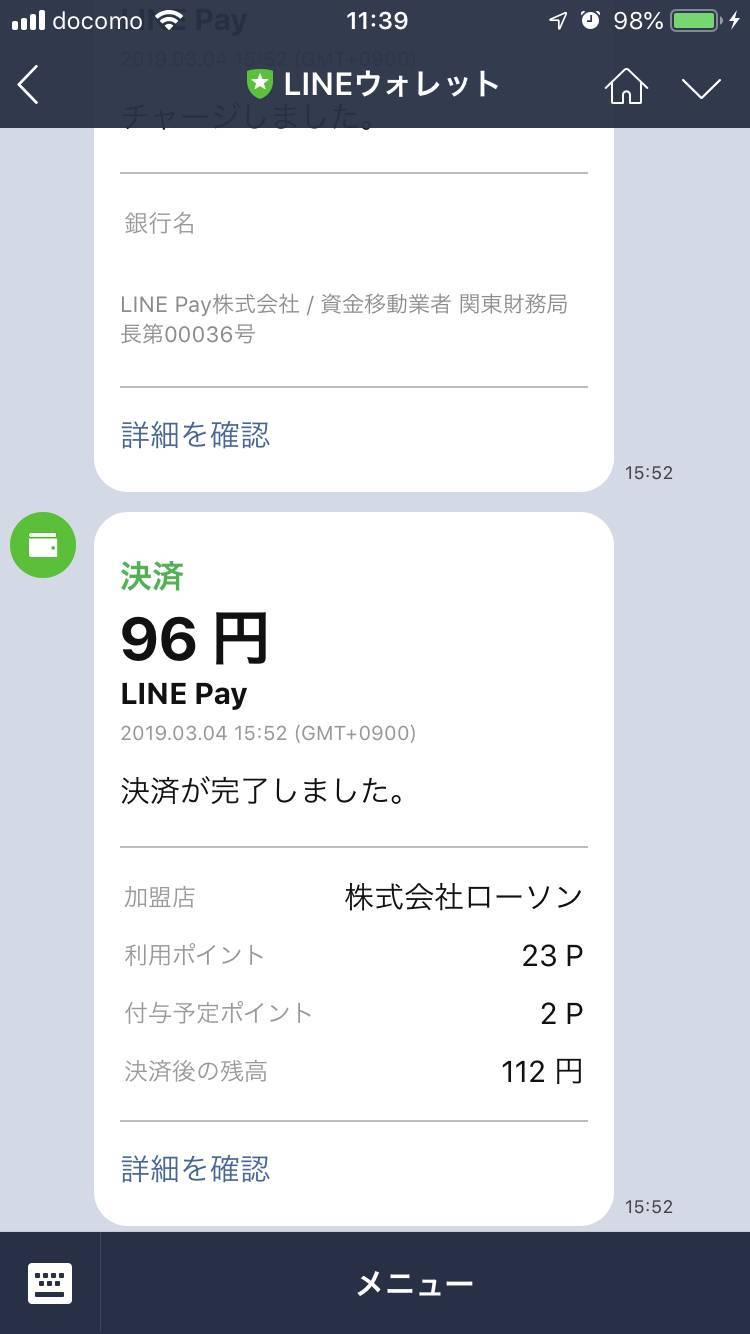Open the 96 円 payment card
This screenshot has width=750, height=1334.
point(353,700)
